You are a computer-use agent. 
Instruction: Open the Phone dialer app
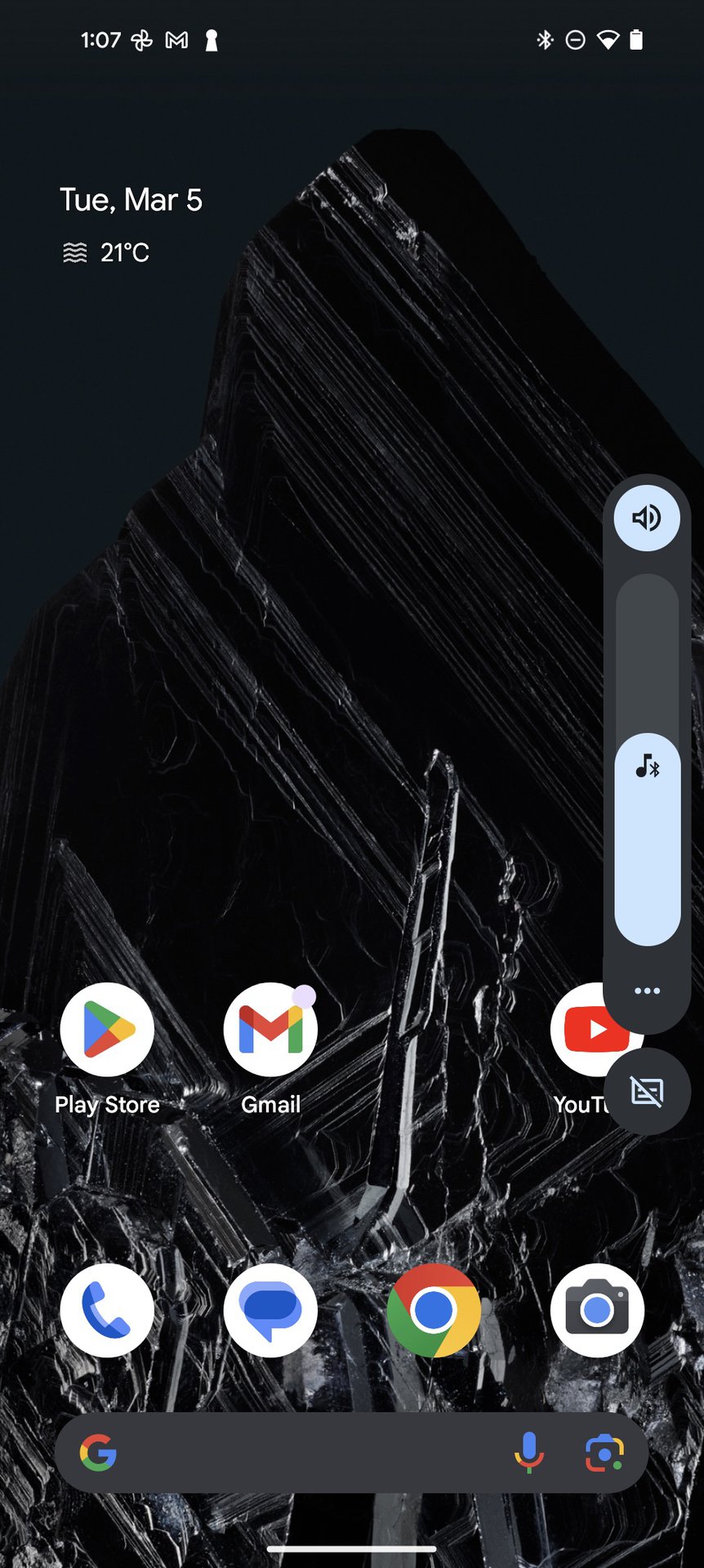tap(107, 1310)
